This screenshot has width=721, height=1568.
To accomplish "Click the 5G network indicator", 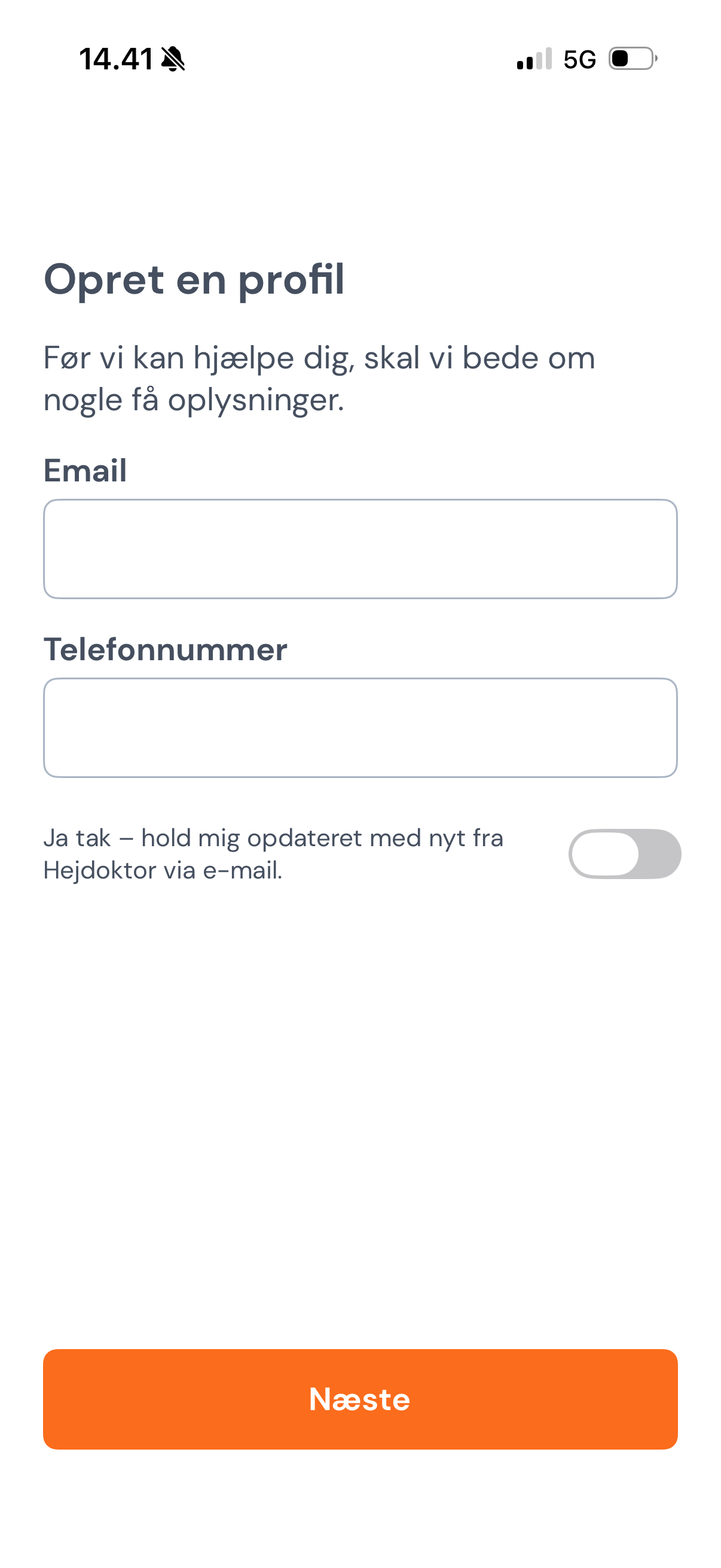I will pos(578,59).
